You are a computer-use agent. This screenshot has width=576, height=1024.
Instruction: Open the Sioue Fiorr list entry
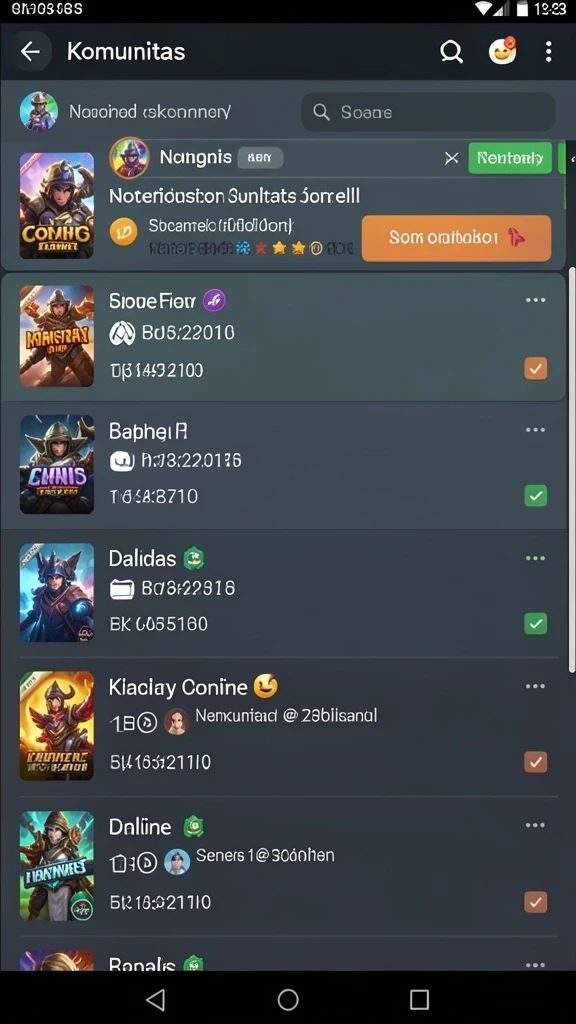283,336
